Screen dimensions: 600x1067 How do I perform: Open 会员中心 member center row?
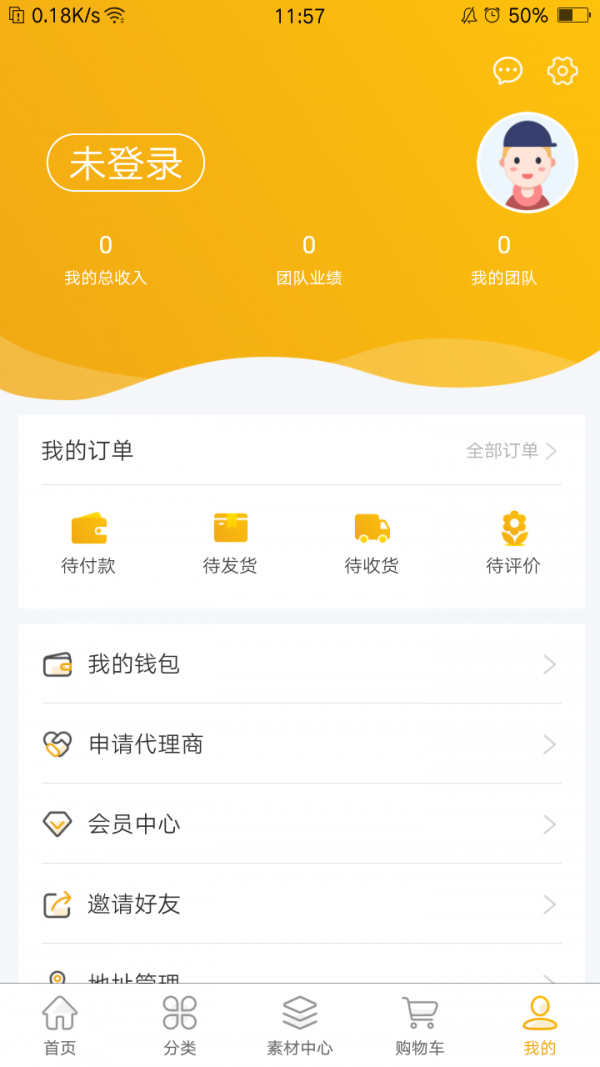[300, 824]
